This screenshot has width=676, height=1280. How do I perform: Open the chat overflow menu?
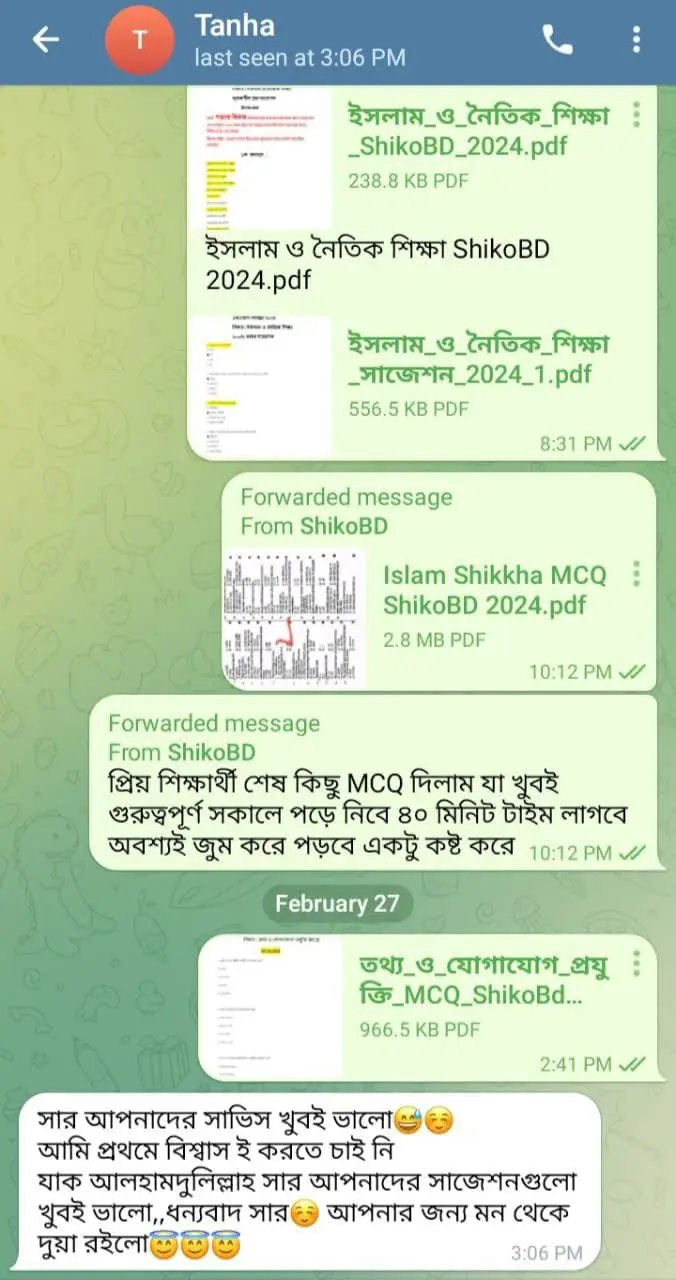(x=636, y=40)
